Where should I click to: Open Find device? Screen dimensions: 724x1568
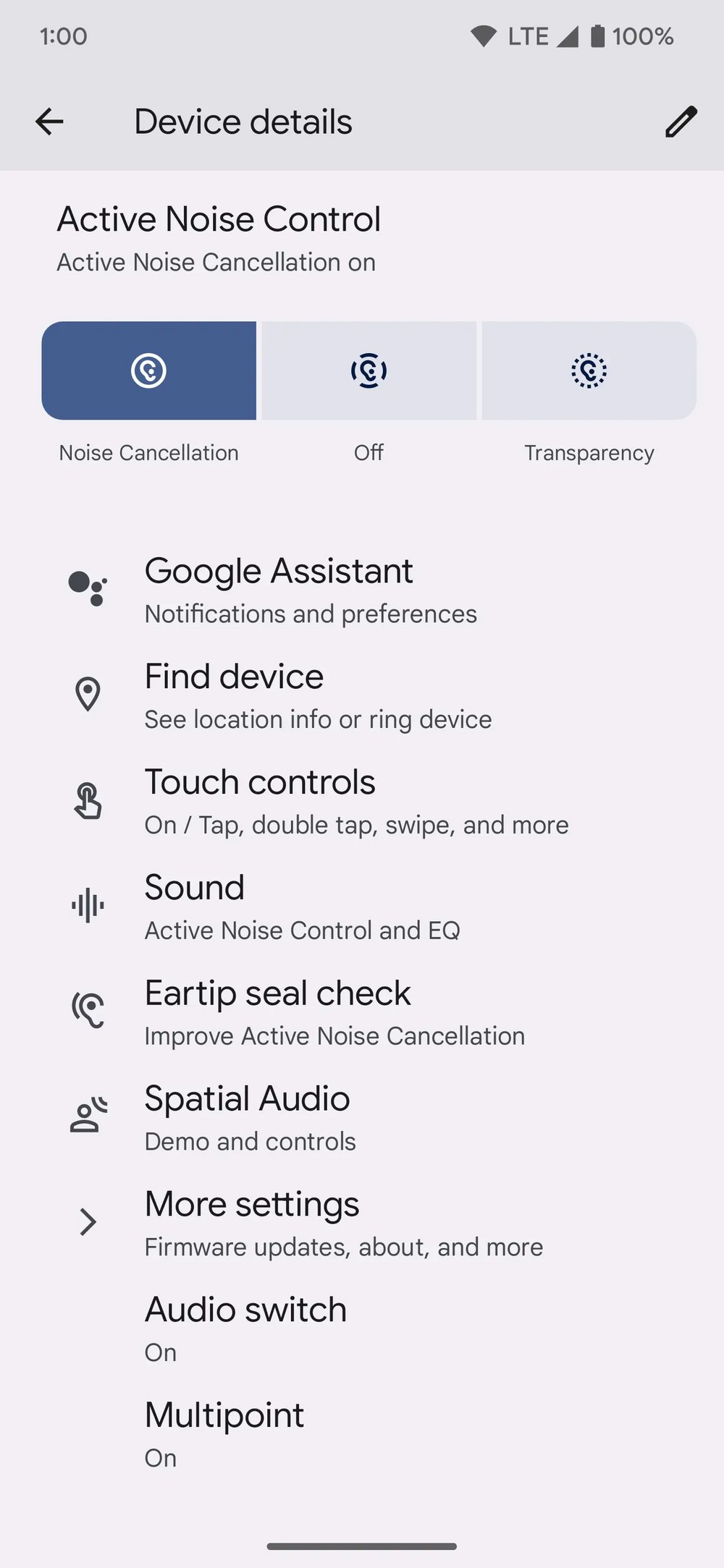coord(319,696)
